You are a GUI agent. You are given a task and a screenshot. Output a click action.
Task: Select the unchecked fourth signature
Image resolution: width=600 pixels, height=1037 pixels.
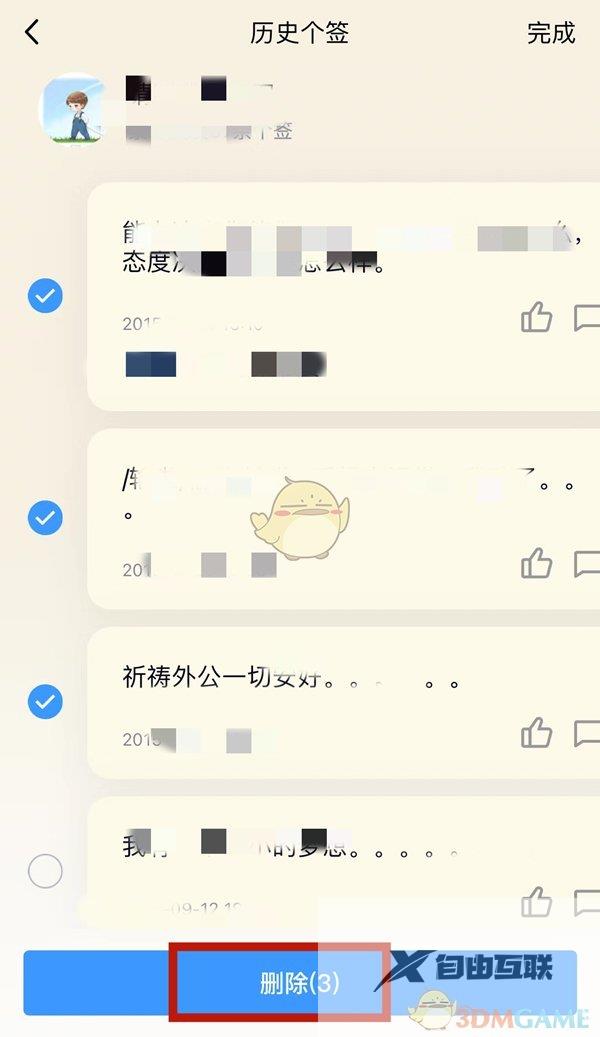[x=45, y=871]
